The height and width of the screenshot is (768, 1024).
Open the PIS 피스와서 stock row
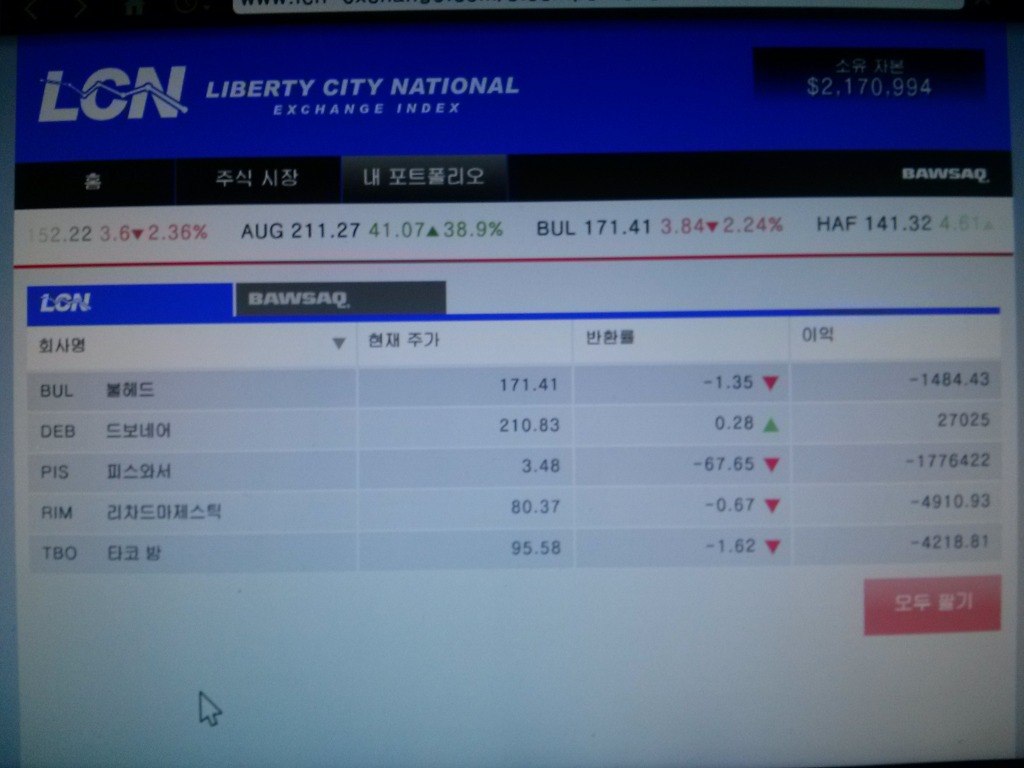tap(190, 470)
